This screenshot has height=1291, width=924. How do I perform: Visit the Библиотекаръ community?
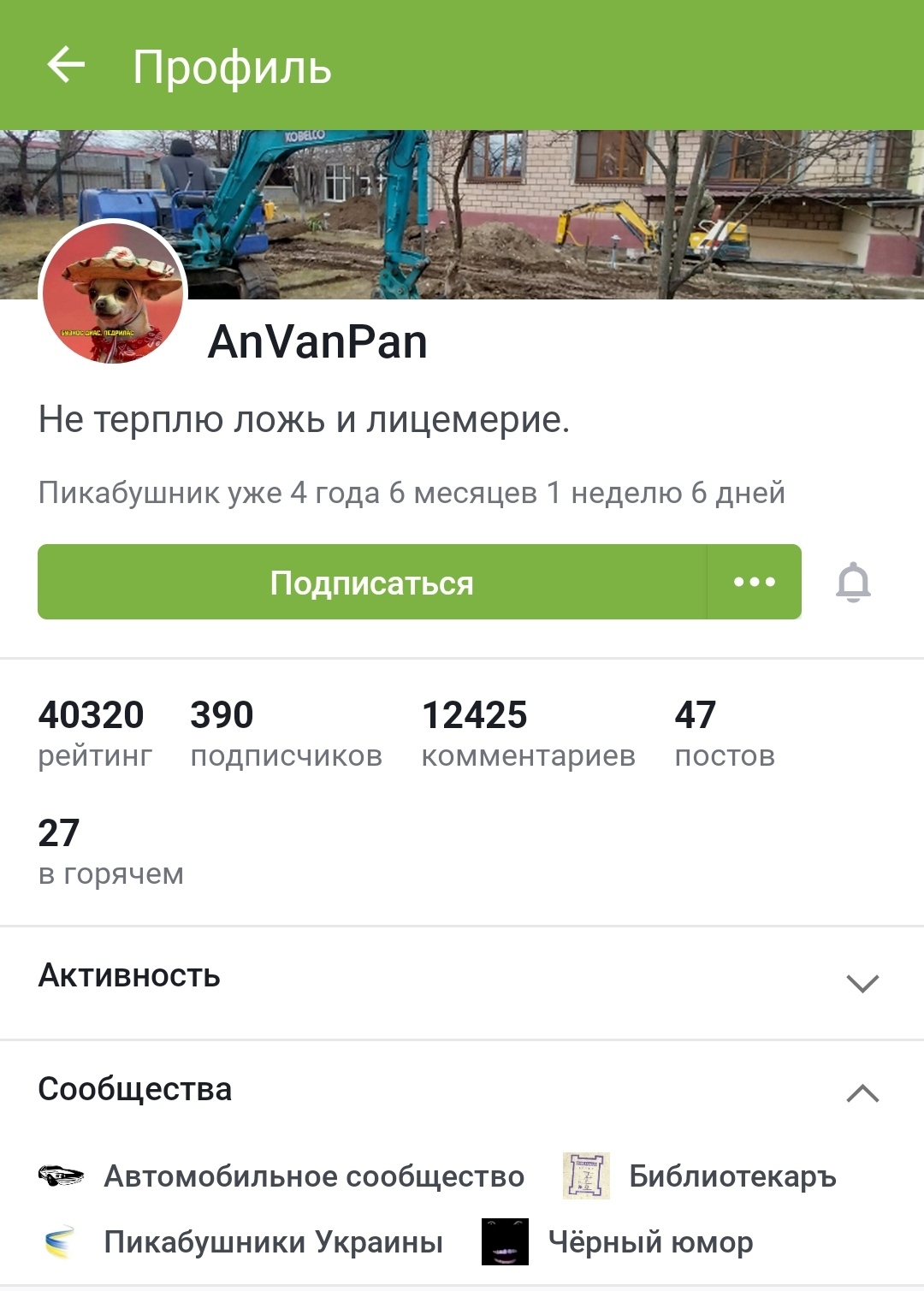click(731, 1176)
